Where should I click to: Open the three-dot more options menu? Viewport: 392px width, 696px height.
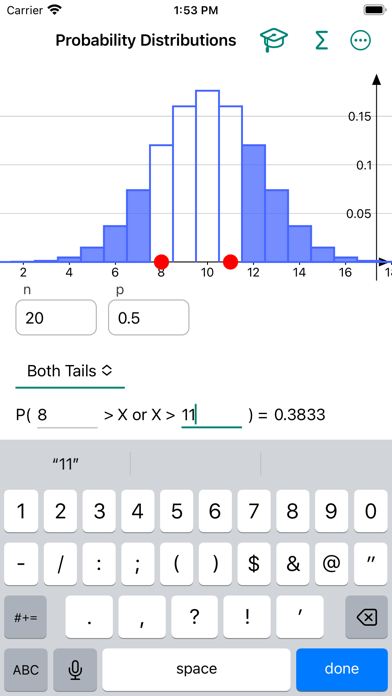(360, 40)
